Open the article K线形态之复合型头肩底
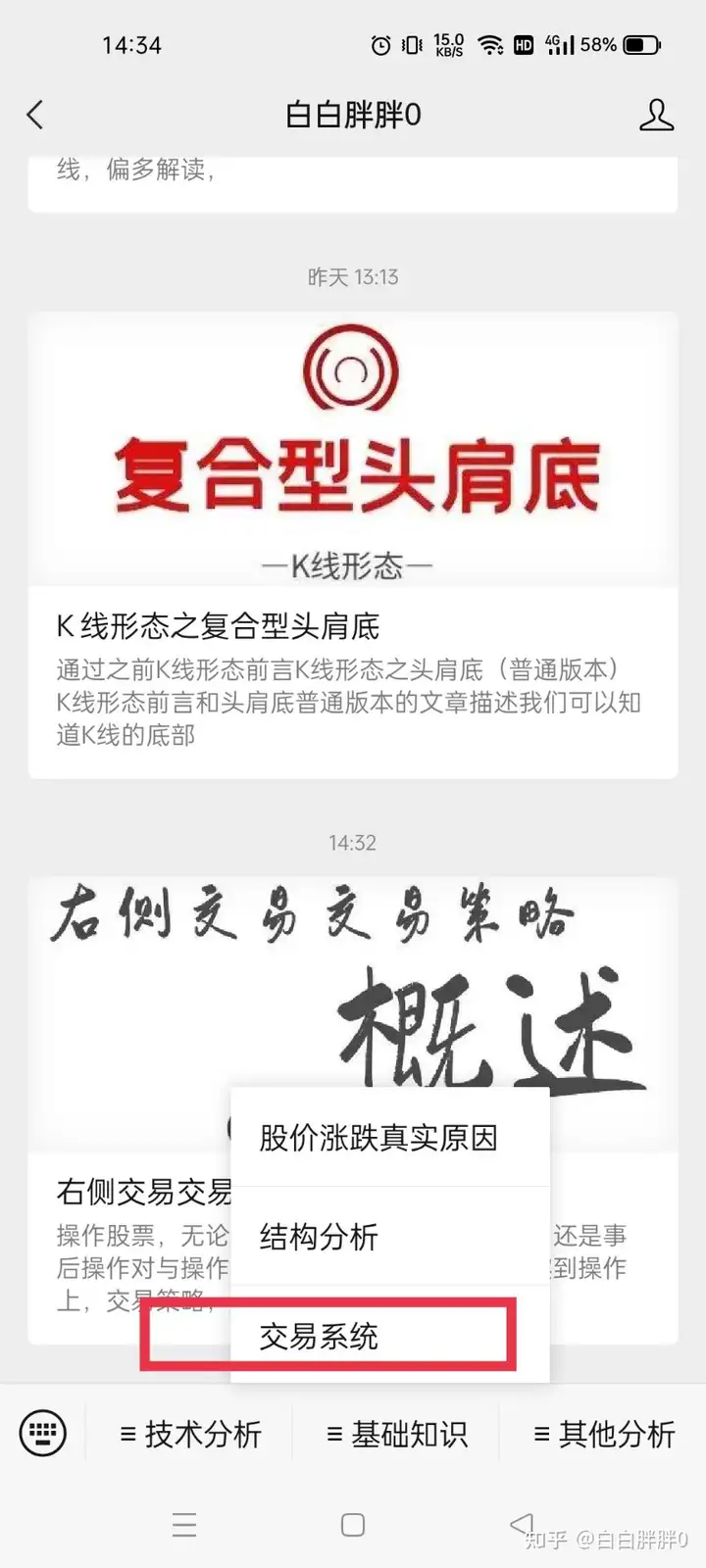The image size is (706, 1568). point(353,545)
